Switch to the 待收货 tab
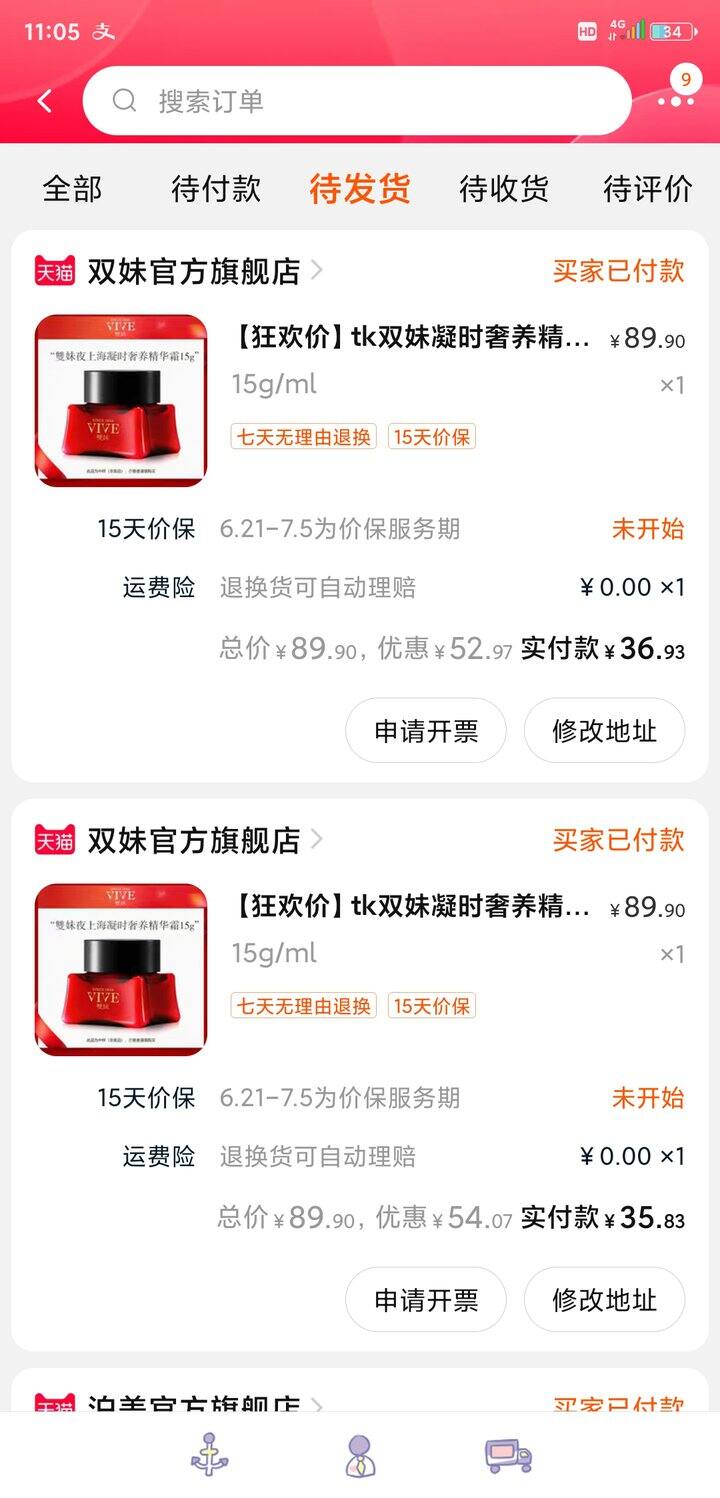The height and width of the screenshot is (1498, 720). (504, 188)
